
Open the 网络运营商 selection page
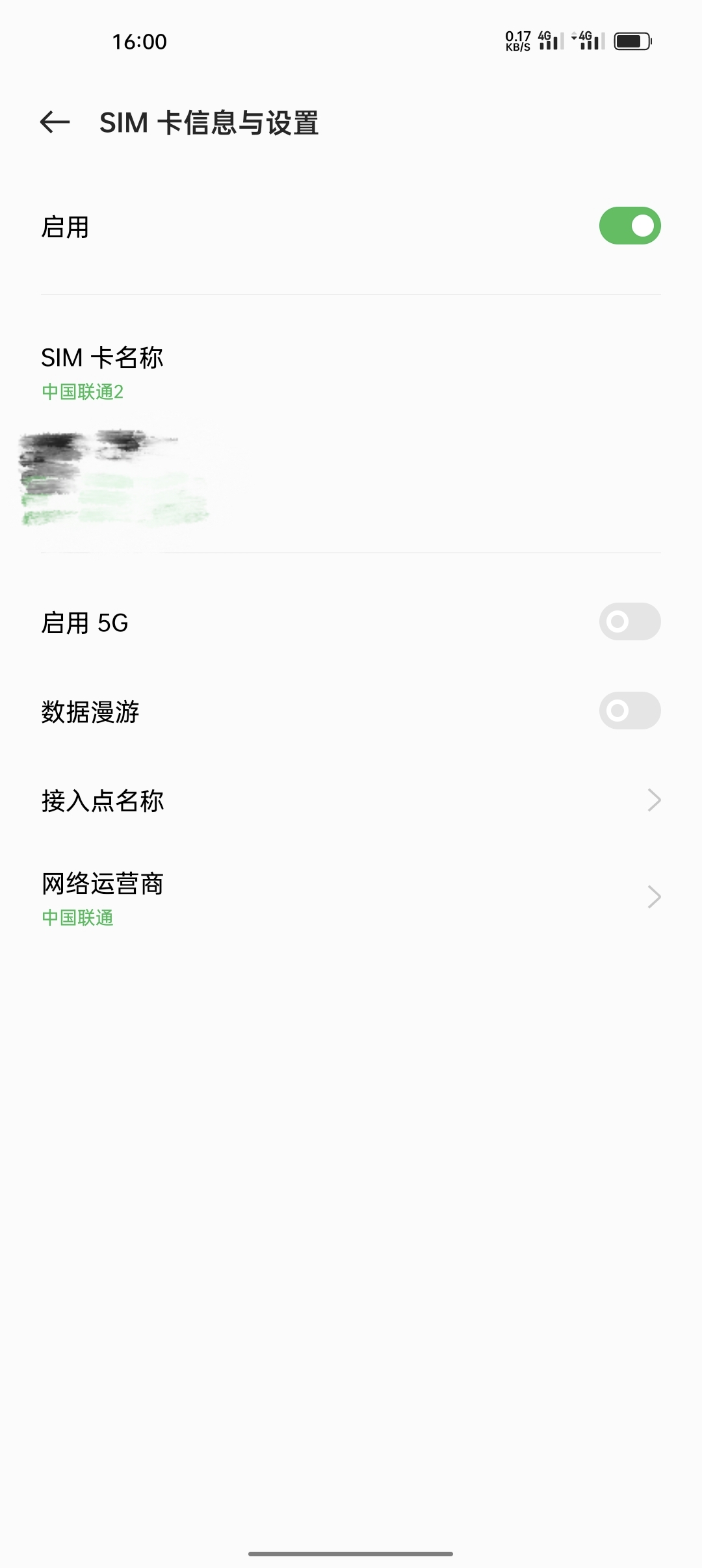click(x=351, y=897)
